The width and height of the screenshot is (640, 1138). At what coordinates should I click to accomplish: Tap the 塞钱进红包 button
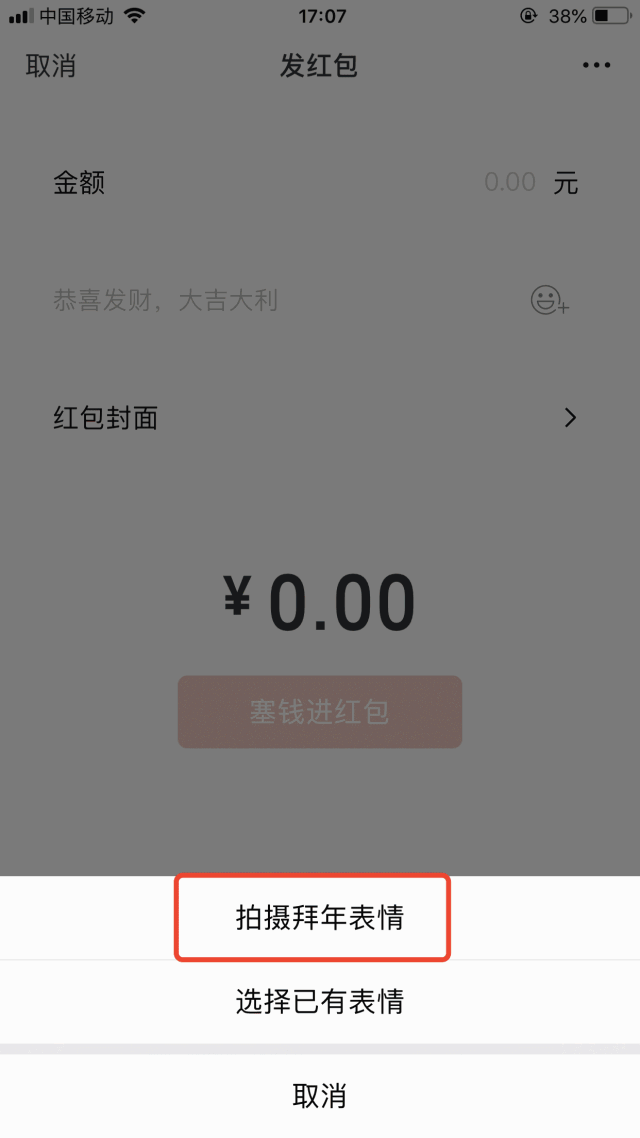click(319, 712)
